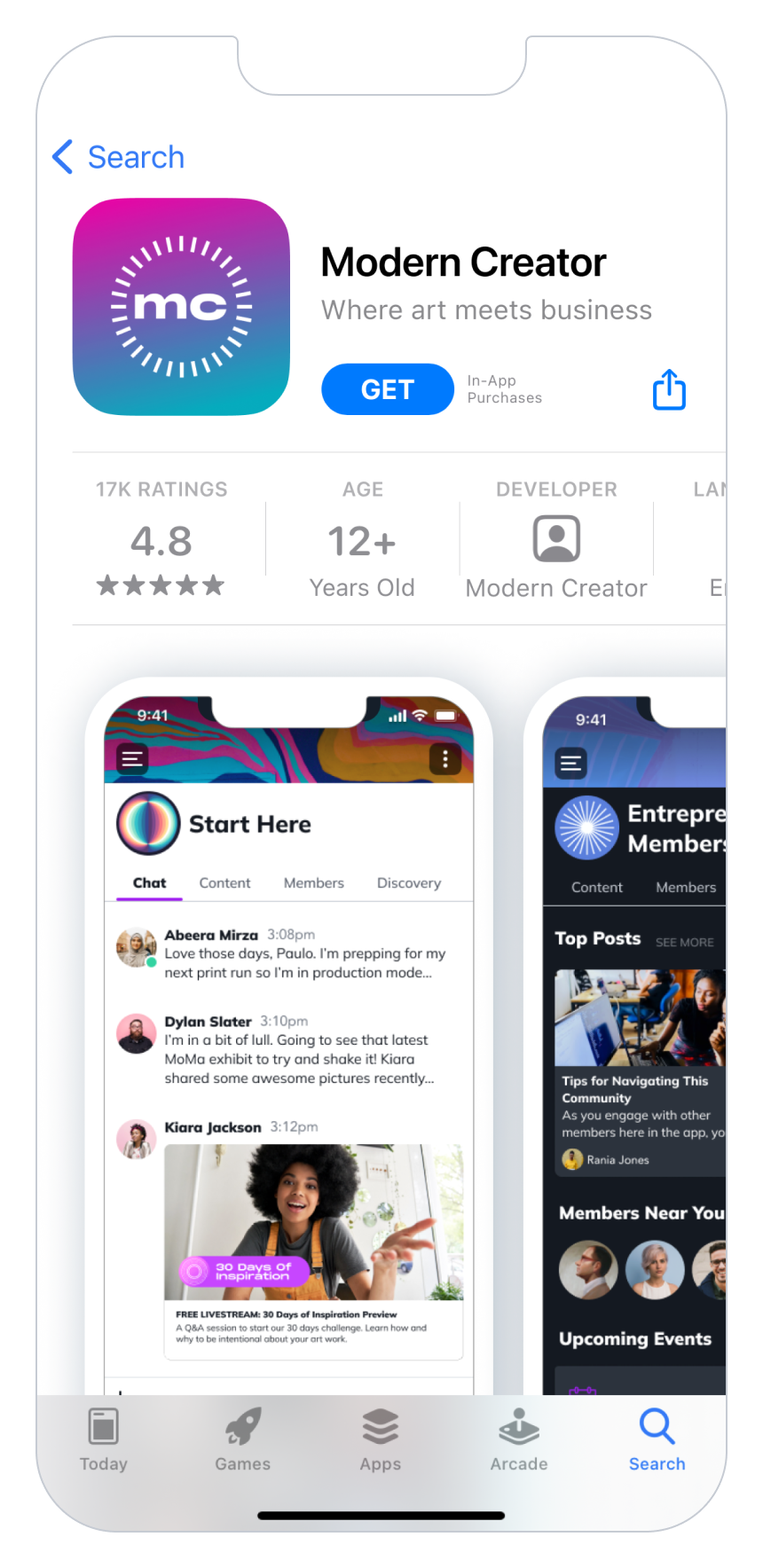Screen dimensions: 763x1568
Task: Open the 17K ratings section
Action: click(x=161, y=539)
